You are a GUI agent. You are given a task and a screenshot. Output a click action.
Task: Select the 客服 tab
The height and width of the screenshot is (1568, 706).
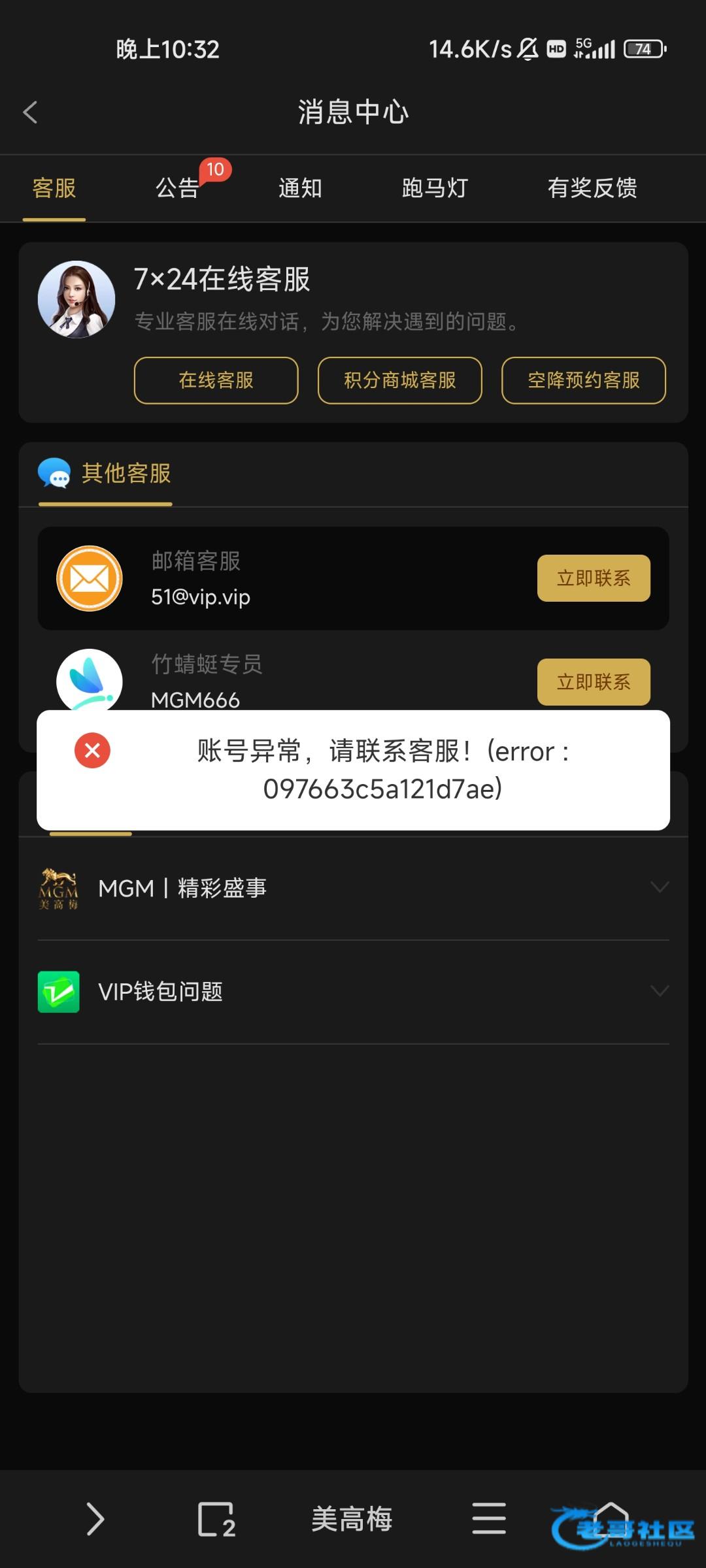(54, 188)
